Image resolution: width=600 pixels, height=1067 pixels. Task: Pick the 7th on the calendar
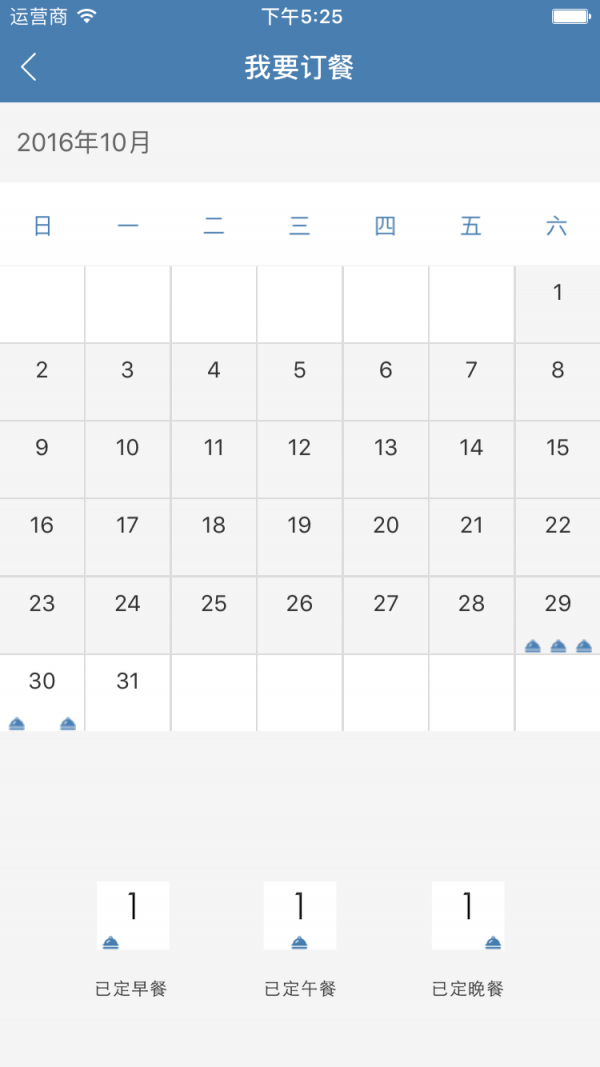click(471, 381)
